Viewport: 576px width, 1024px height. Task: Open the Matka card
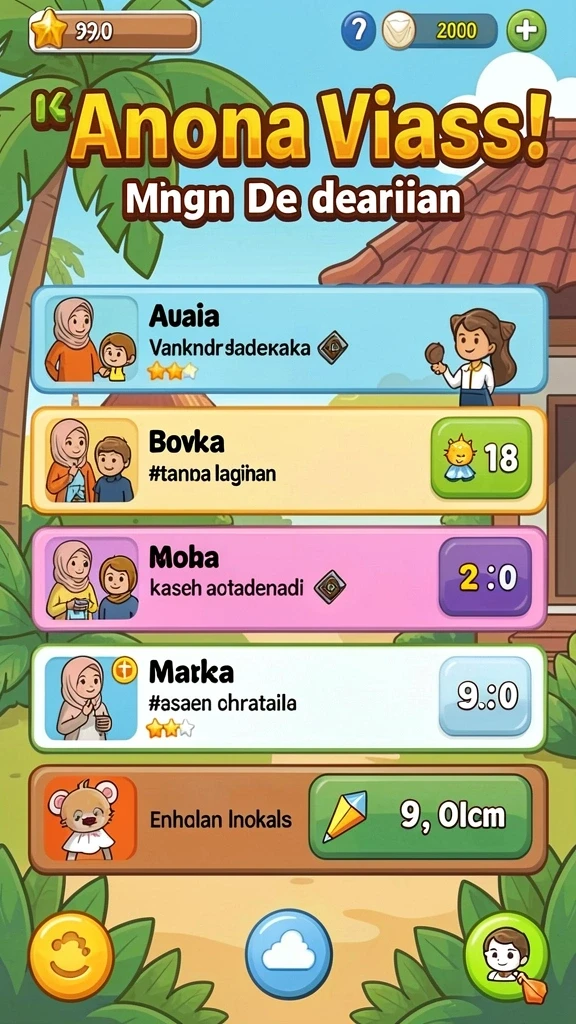[289, 698]
